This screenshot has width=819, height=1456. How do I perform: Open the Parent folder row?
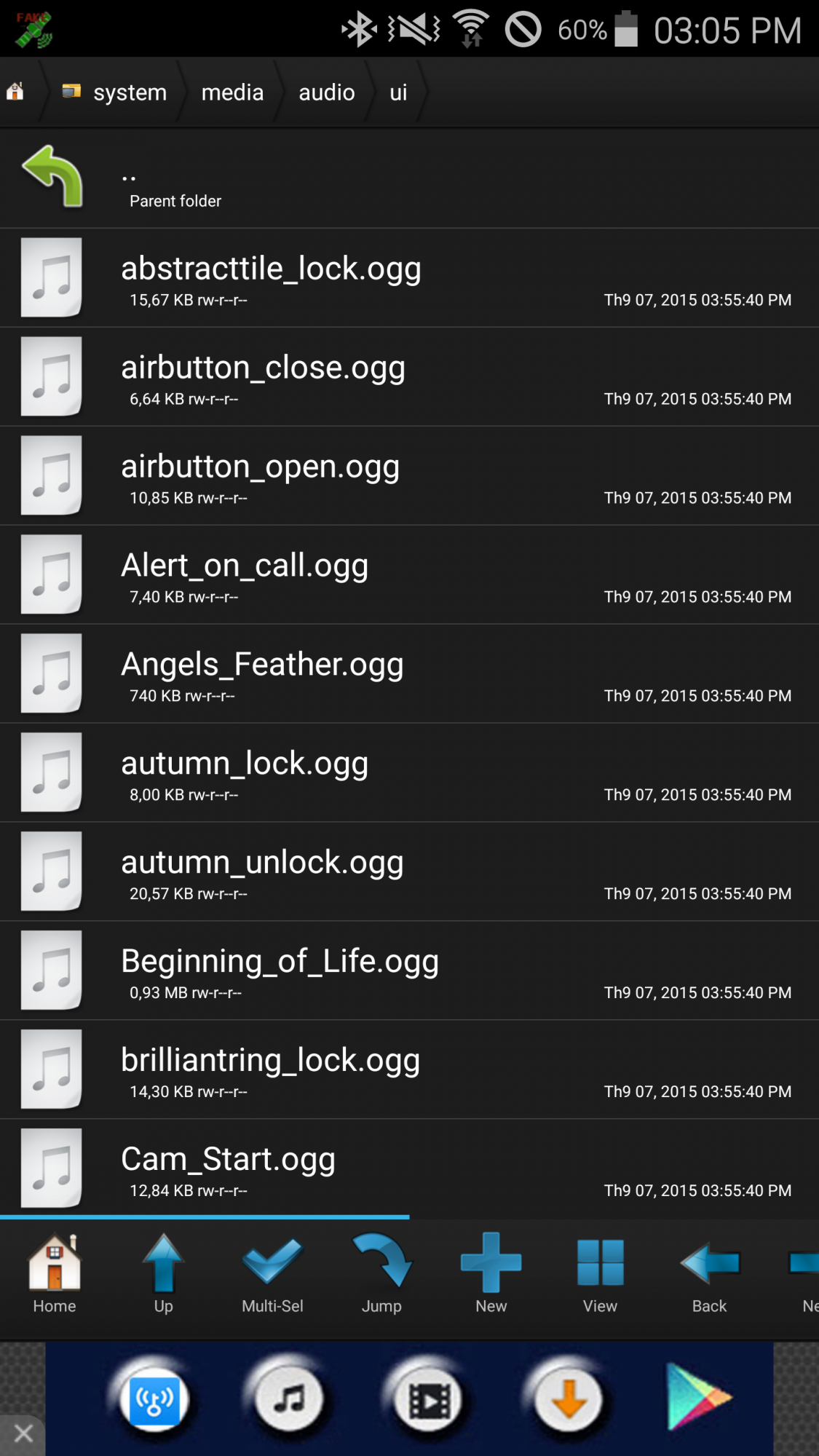click(x=409, y=179)
